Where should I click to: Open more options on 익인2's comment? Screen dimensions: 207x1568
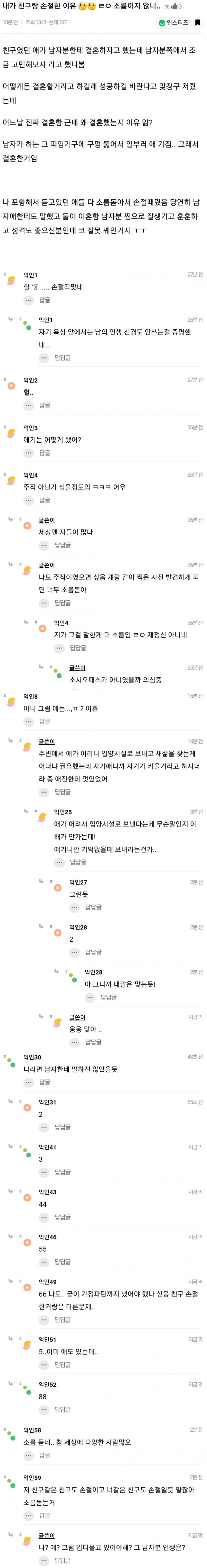(x=28, y=405)
